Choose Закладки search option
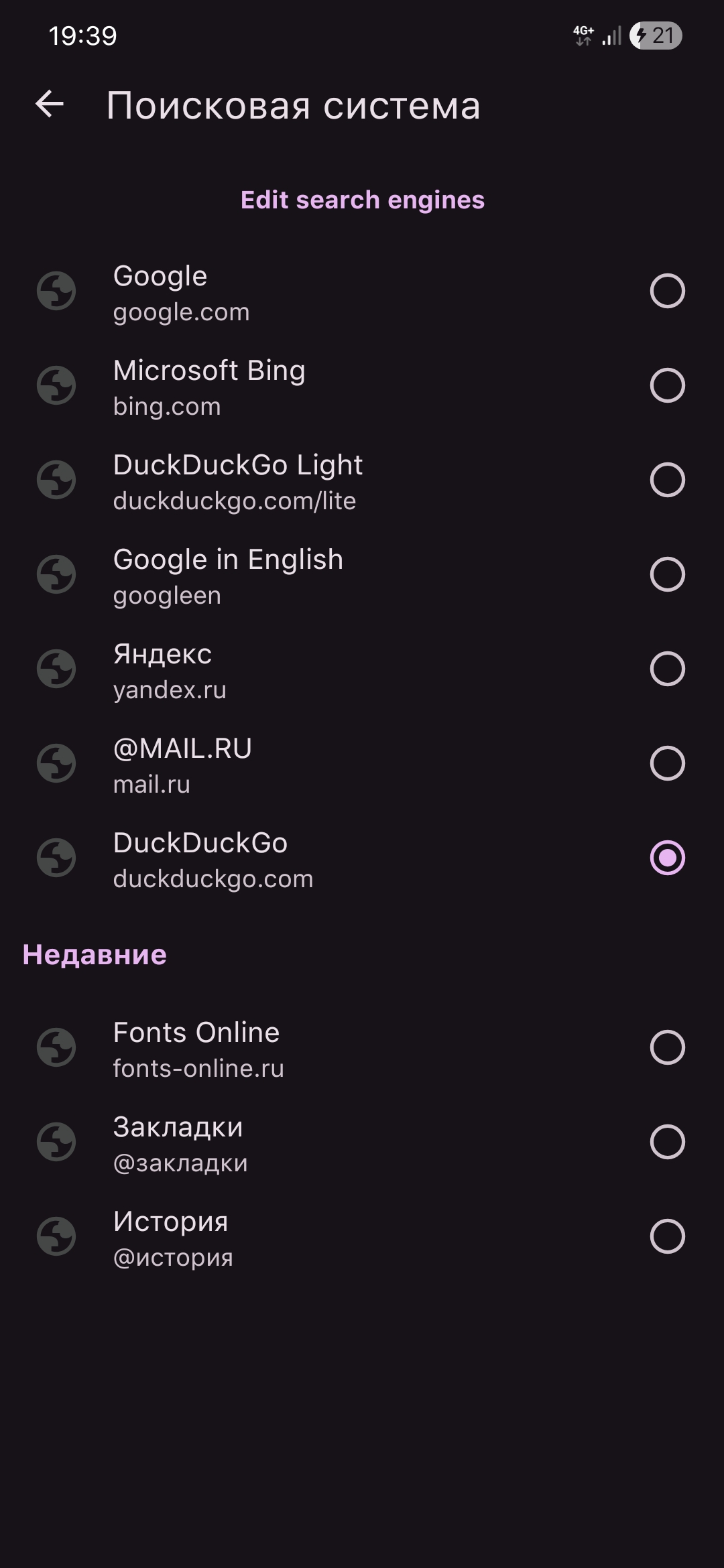This screenshot has width=724, height=1568. 667,1142
